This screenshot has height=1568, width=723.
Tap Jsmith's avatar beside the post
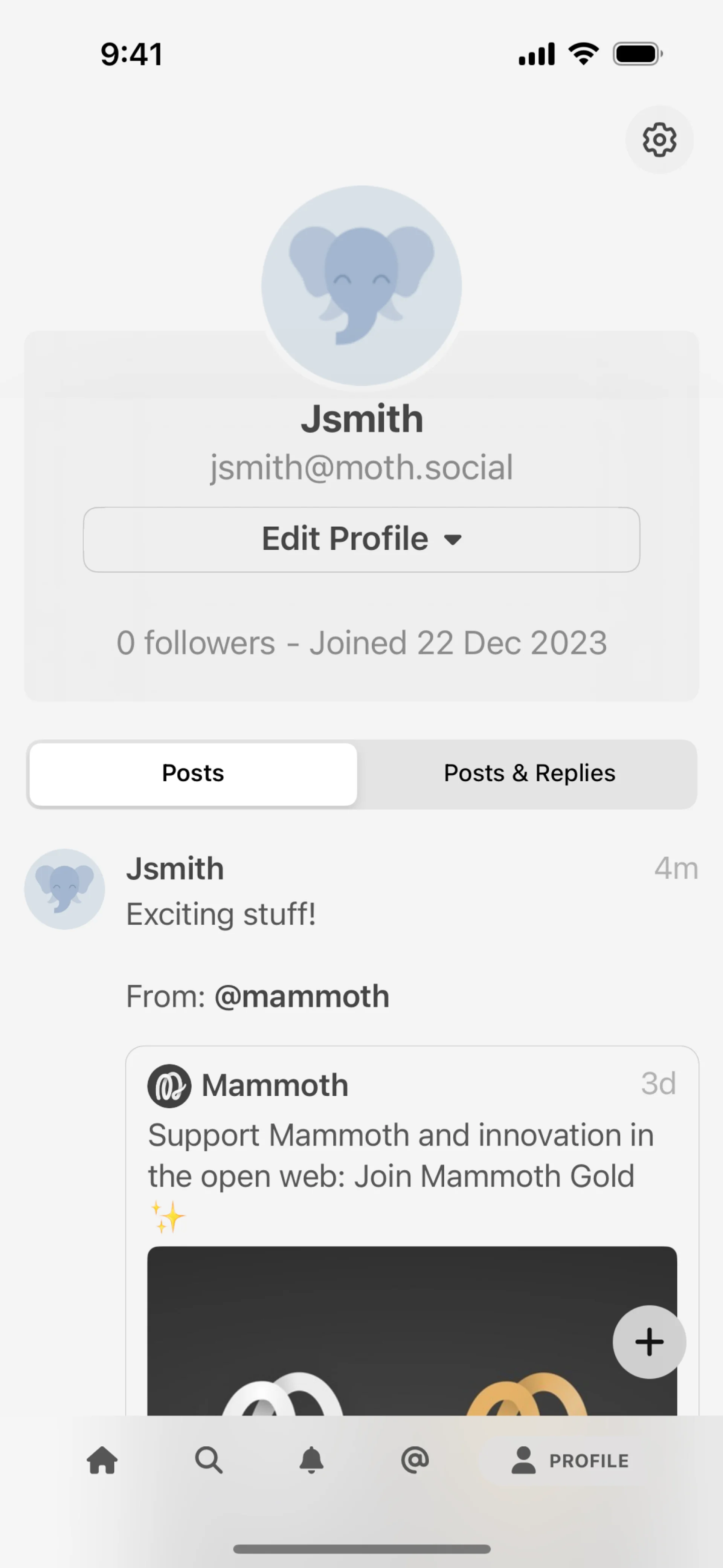coord(64,889)
